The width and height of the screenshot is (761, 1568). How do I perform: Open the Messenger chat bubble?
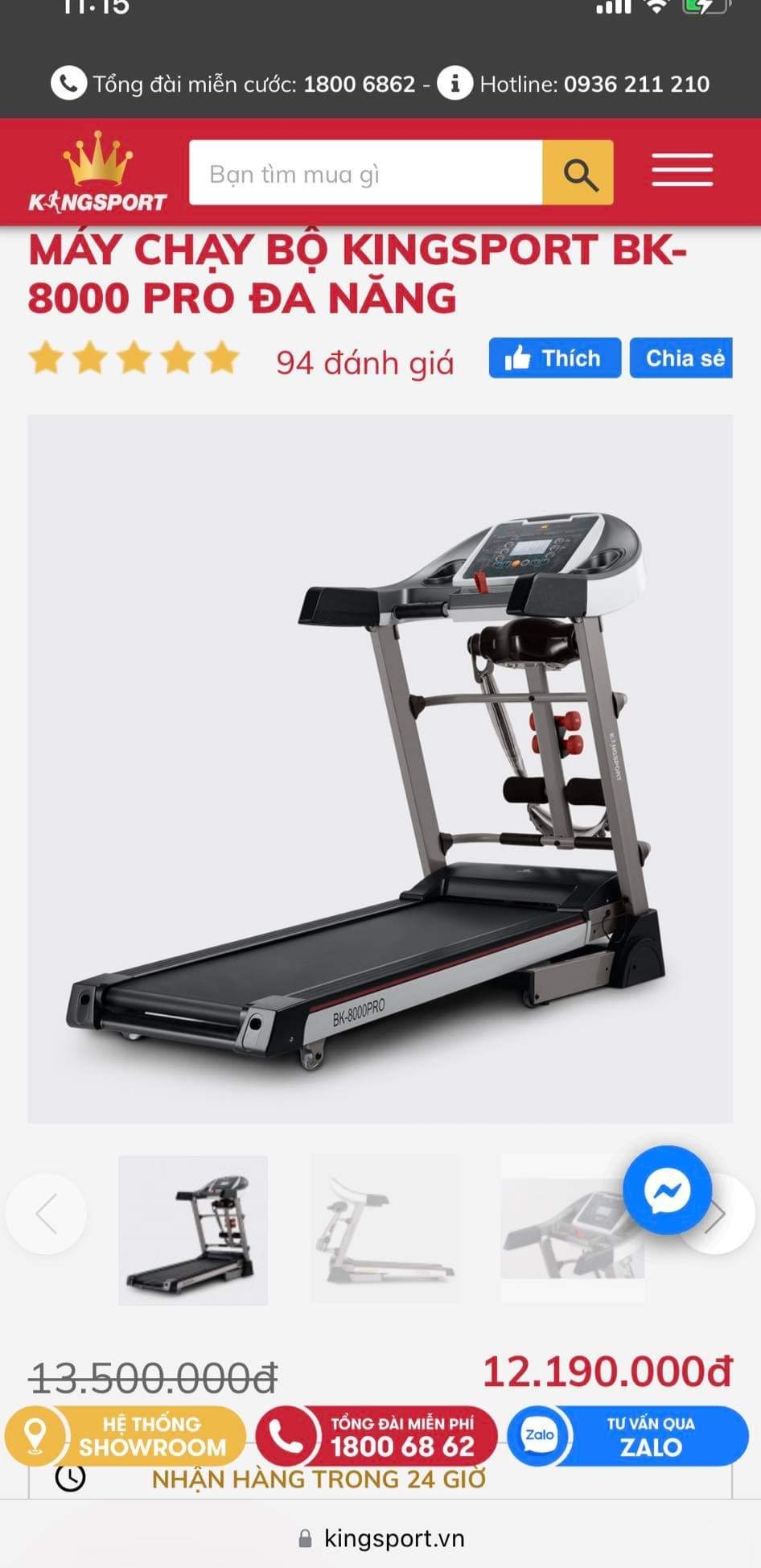point(667,1190)
